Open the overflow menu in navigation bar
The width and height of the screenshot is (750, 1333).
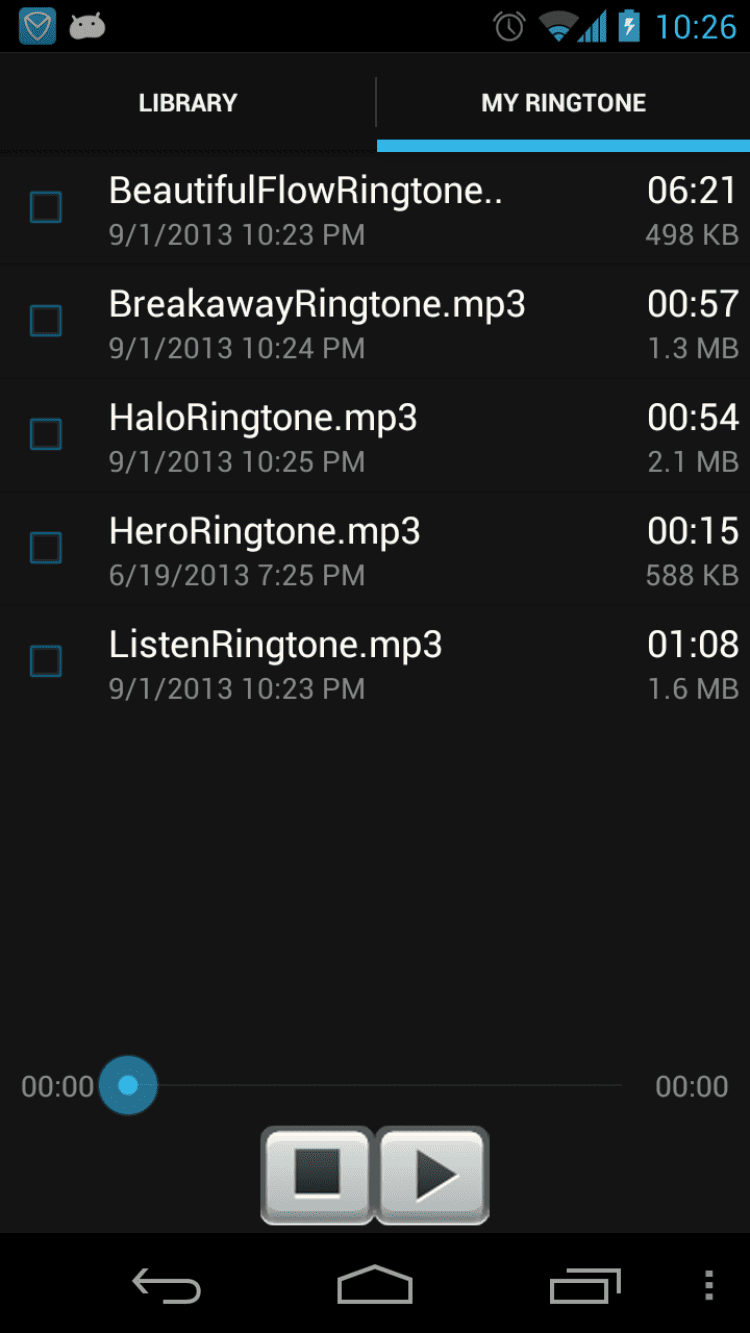tap(708, 1285)
